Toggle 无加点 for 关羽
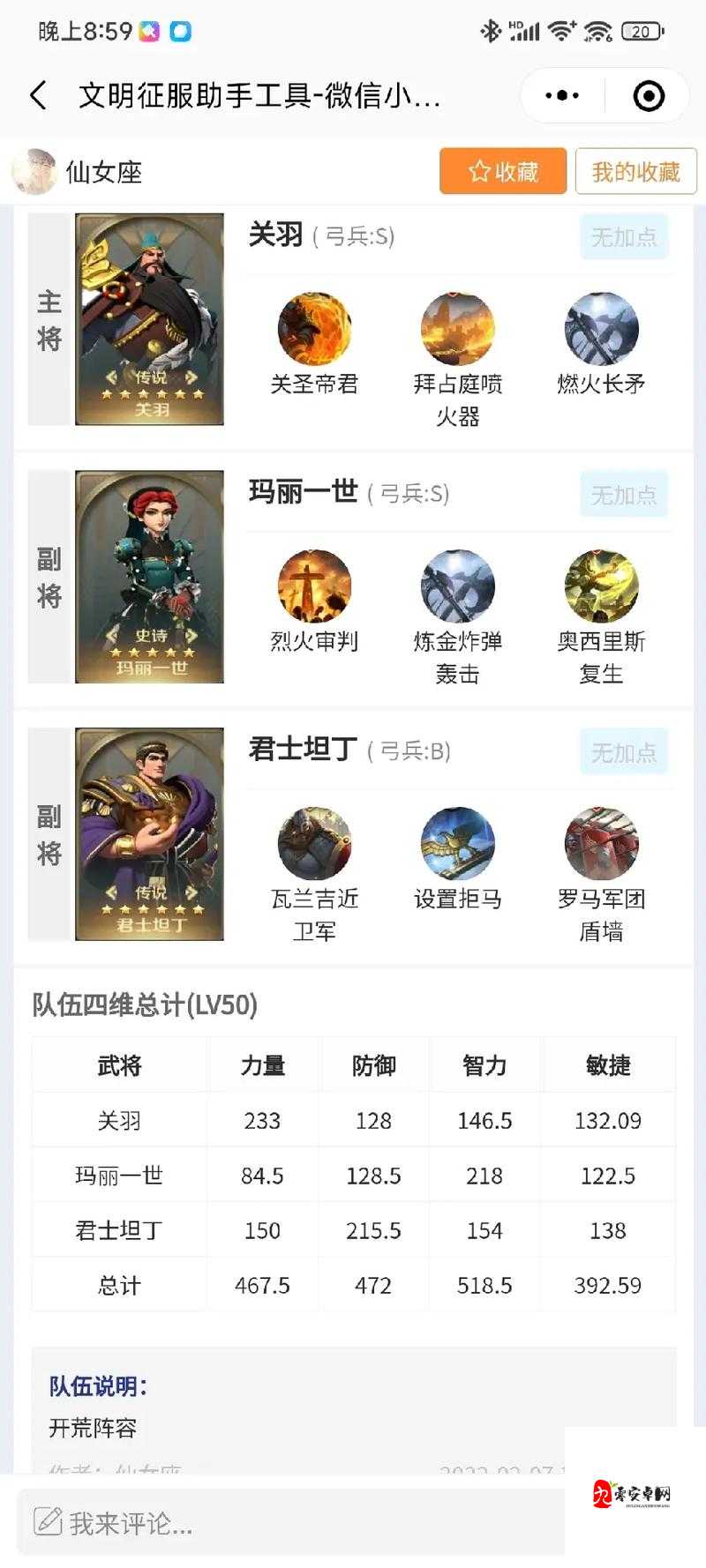Screen dimensions: 706x1568 (x=624, y=236)
